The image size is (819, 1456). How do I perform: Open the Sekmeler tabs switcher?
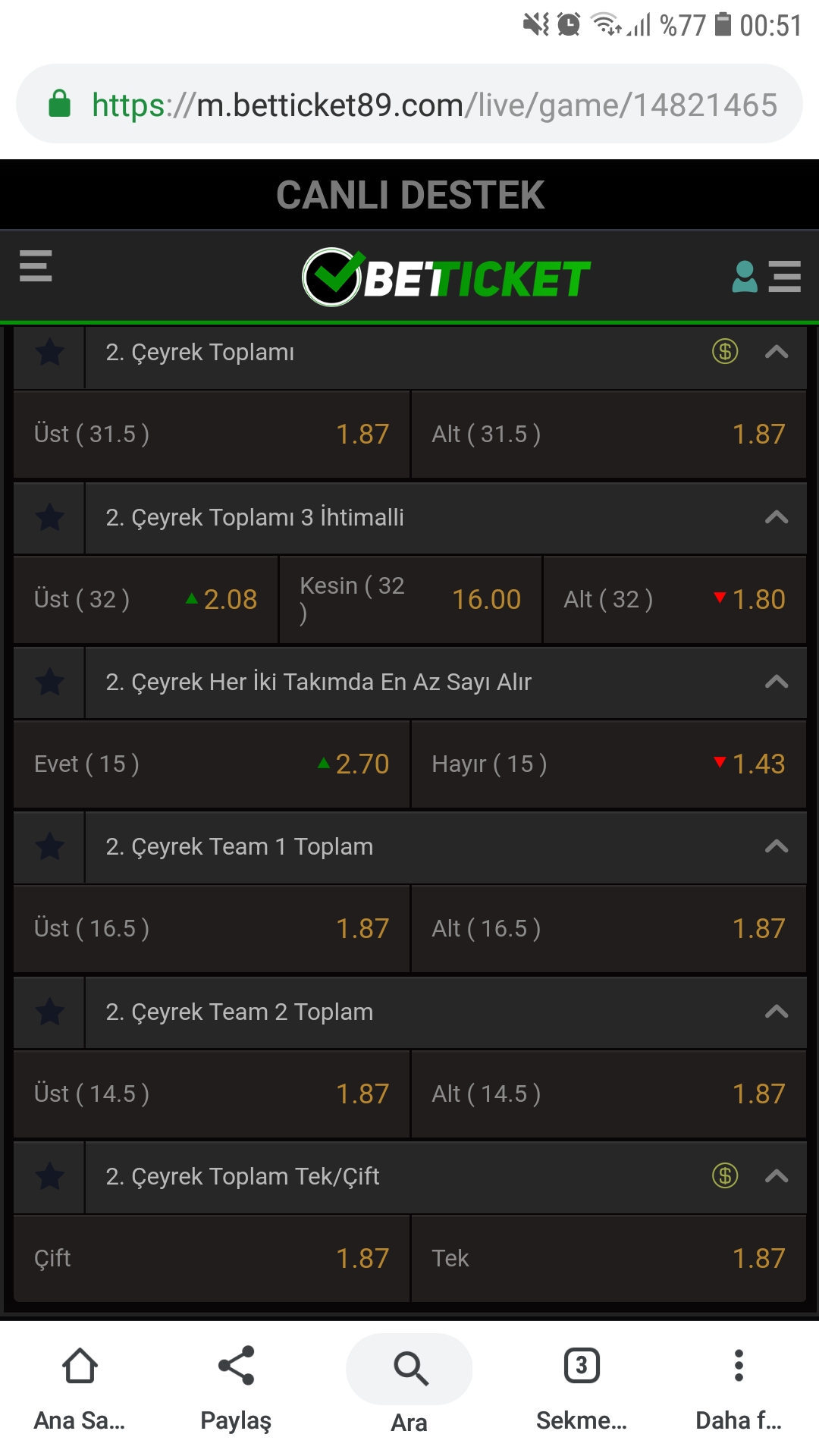[582, 1389]
